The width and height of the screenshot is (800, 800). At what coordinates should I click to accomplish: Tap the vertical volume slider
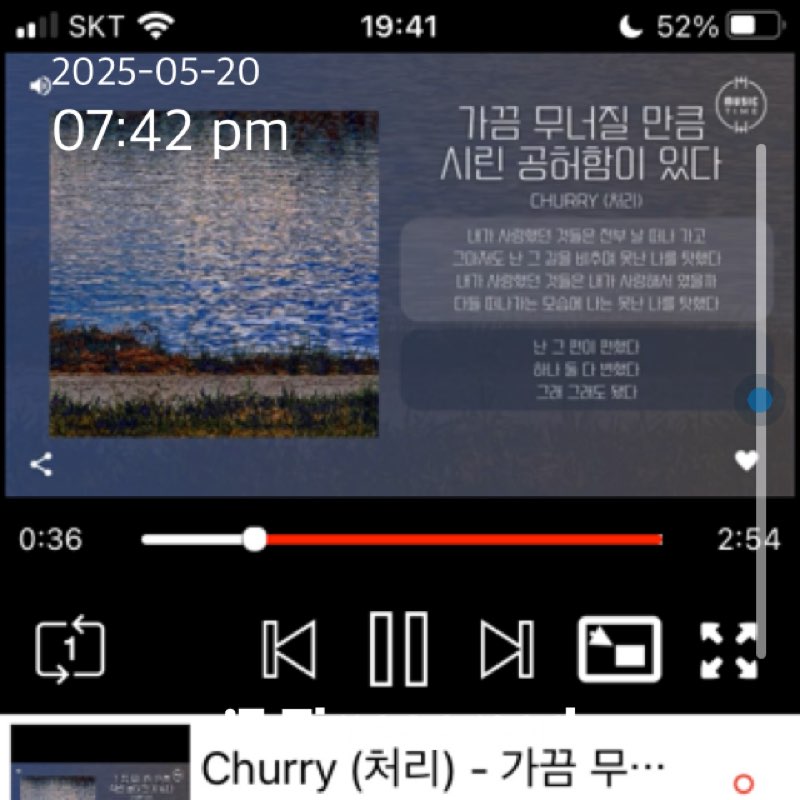point(760,400)
